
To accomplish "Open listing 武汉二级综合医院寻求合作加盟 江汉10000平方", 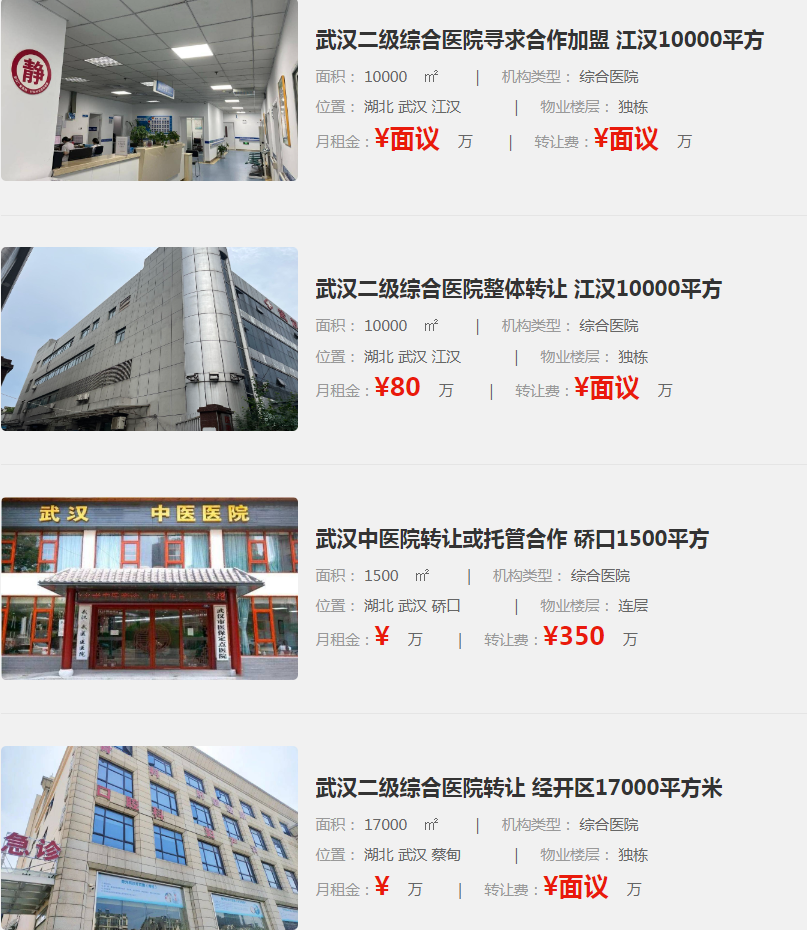I will tap(539, 41).
